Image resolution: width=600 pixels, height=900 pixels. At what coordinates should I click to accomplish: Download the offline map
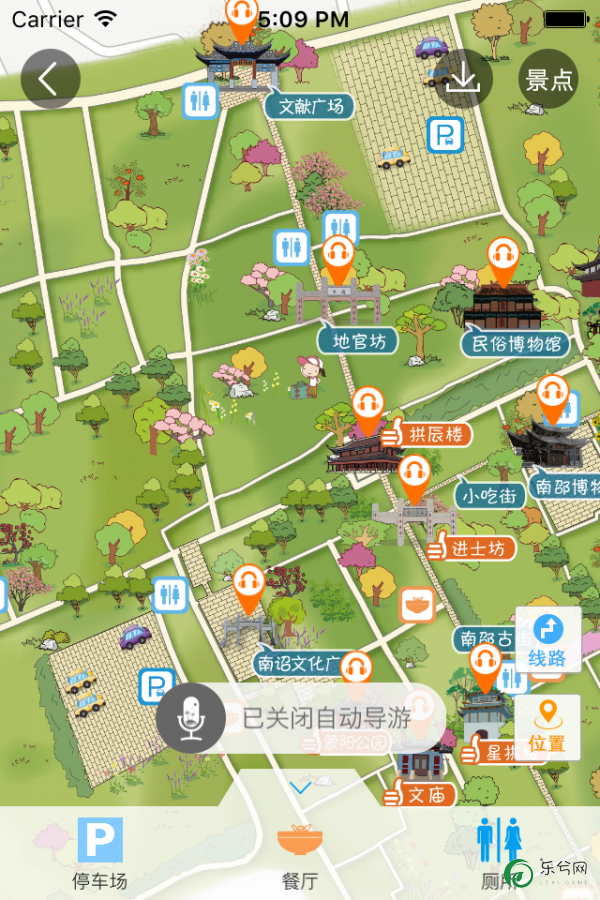coord(463,79)
